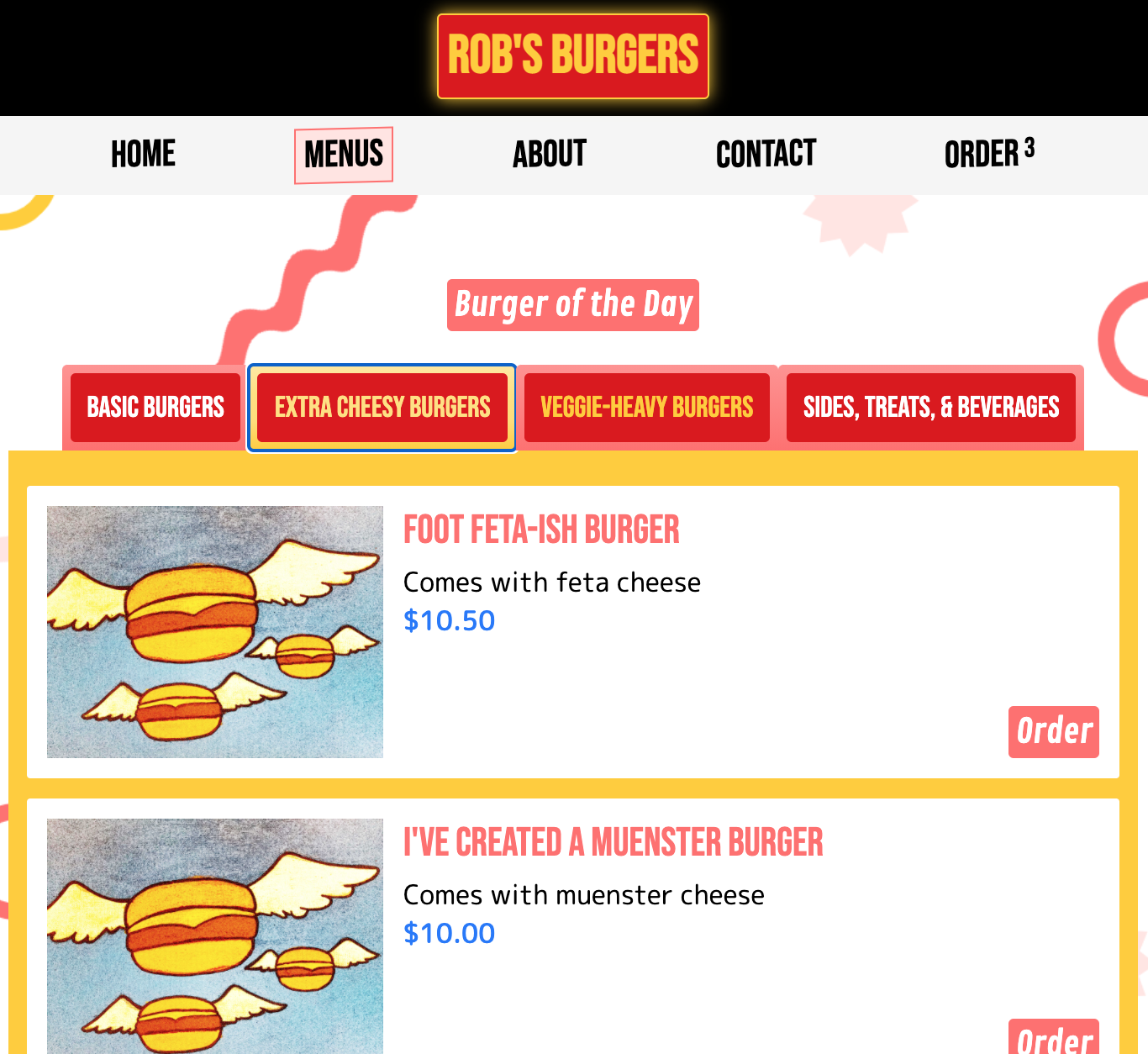1148x1054 pixels.
Task: Open the Burger of the Day link
Action: (573, 305)
